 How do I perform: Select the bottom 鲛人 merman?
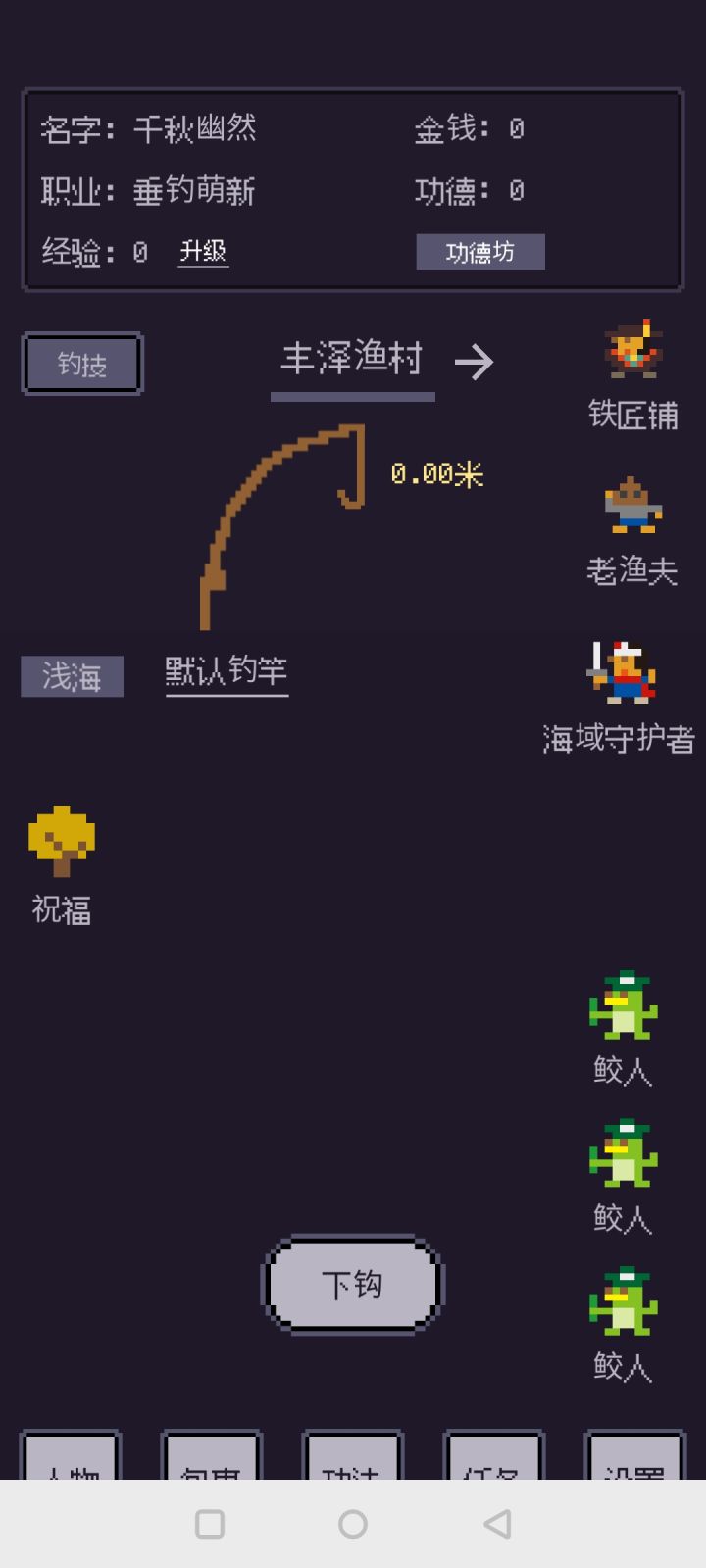623,1313
